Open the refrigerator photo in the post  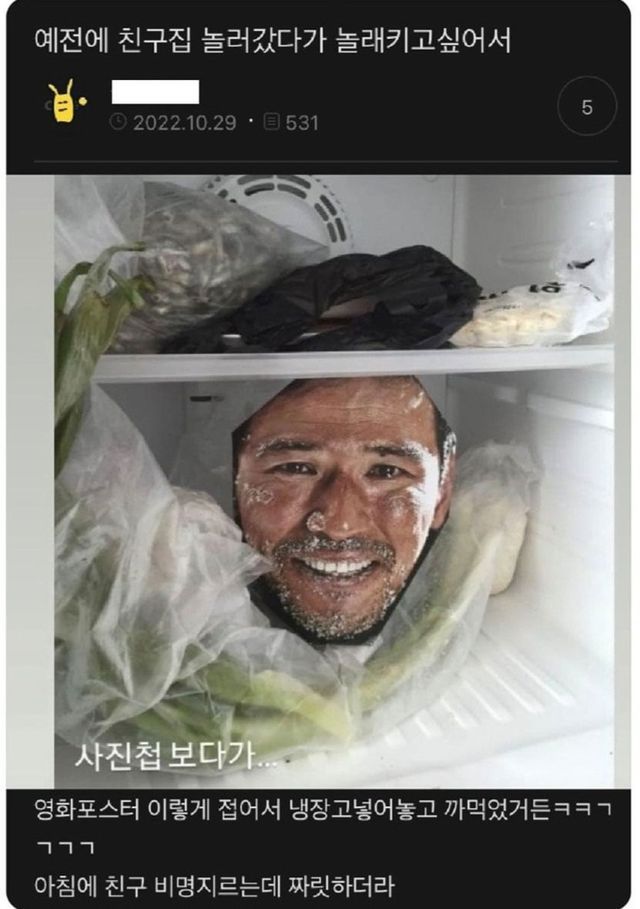click(x=334, y=480)
